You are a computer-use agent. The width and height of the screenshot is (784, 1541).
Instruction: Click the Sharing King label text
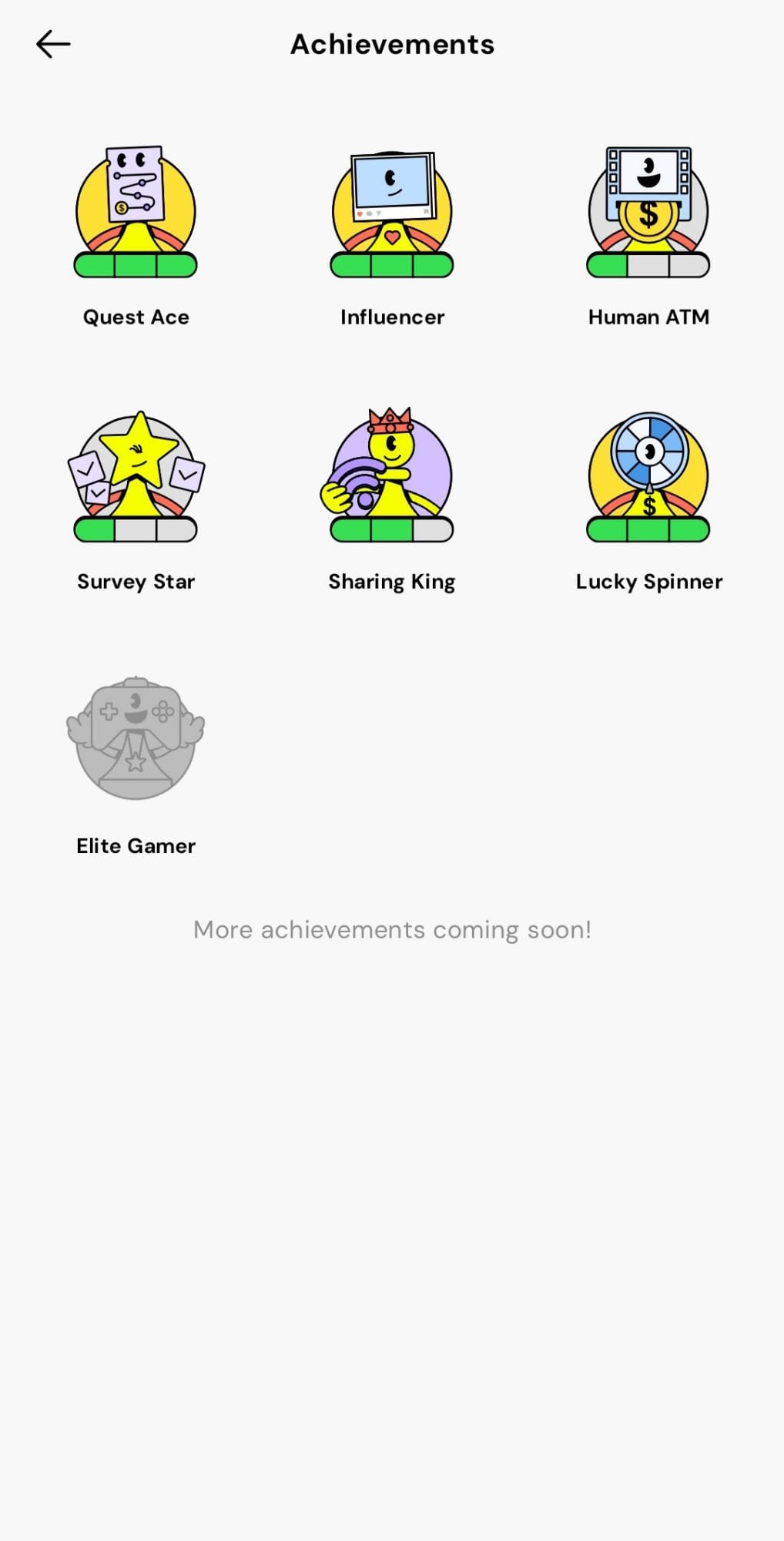tap(392, 581)
